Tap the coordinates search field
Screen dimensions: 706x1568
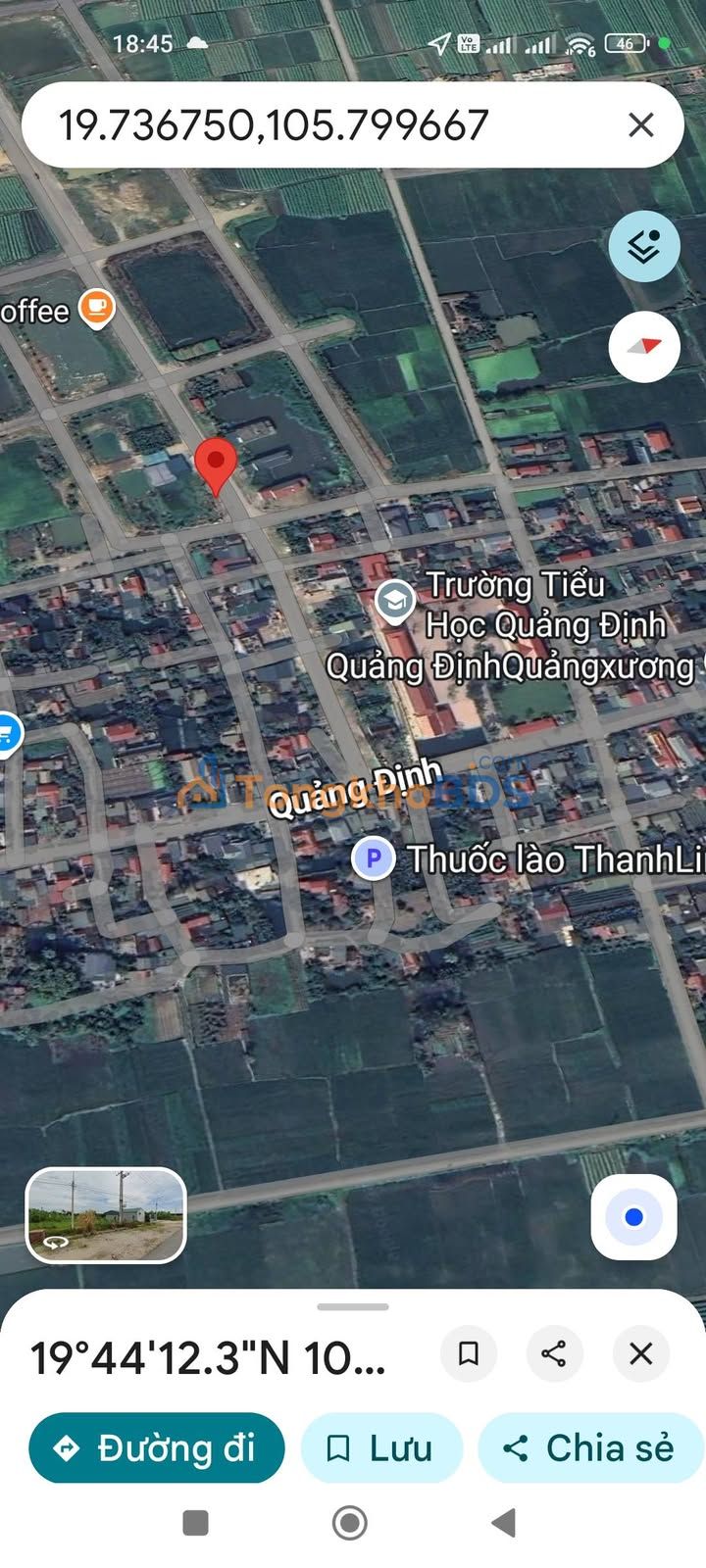click(x=324, y=125)
